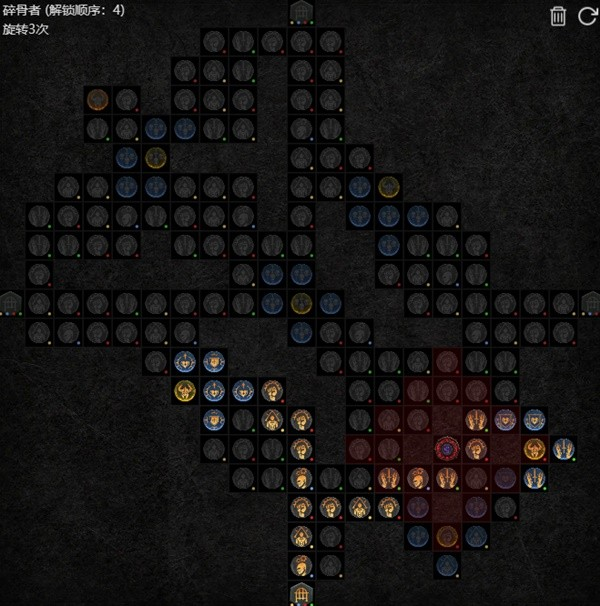600x606 pixels.
Task: Select the gate node on the right edge
Action: point(591,302)
